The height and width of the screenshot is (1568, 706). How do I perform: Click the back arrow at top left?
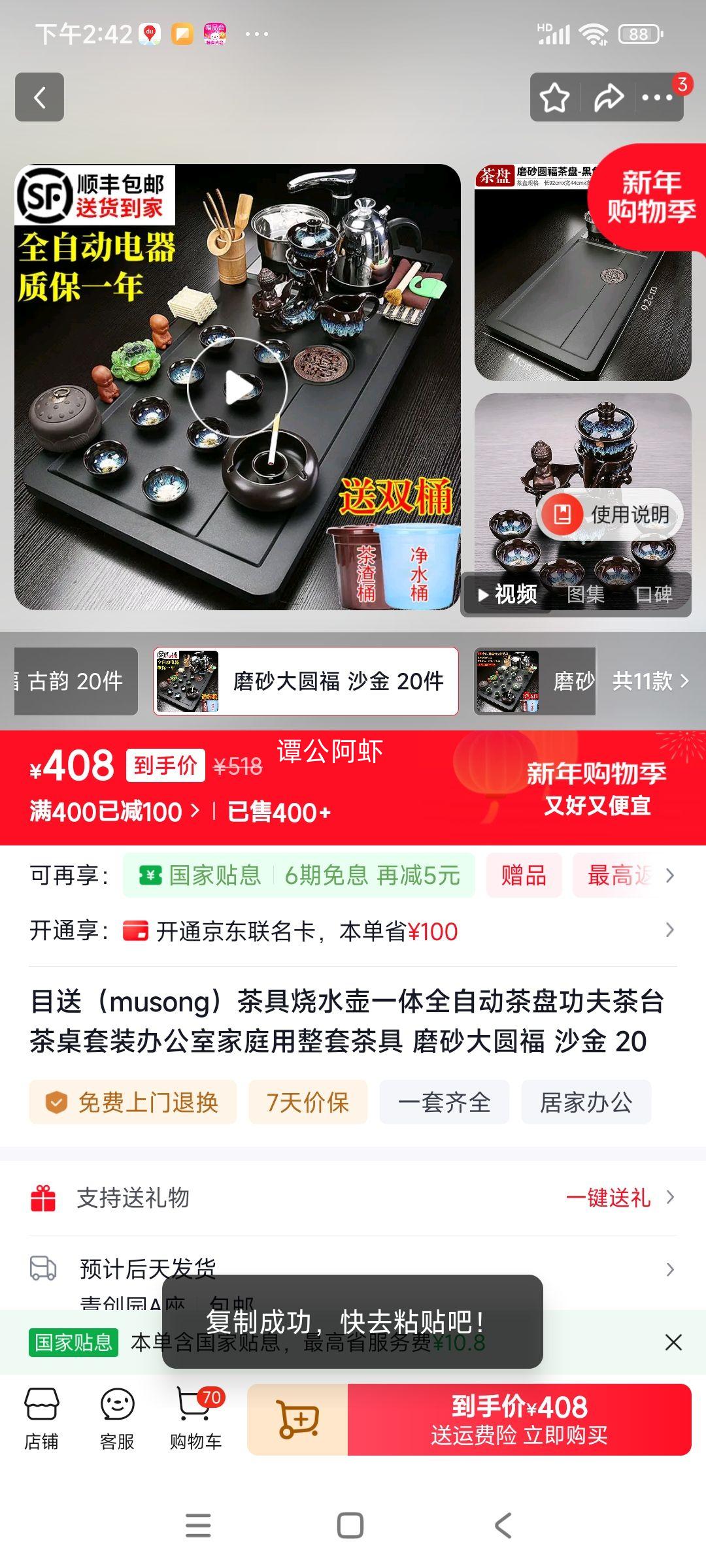coord(39,98)
